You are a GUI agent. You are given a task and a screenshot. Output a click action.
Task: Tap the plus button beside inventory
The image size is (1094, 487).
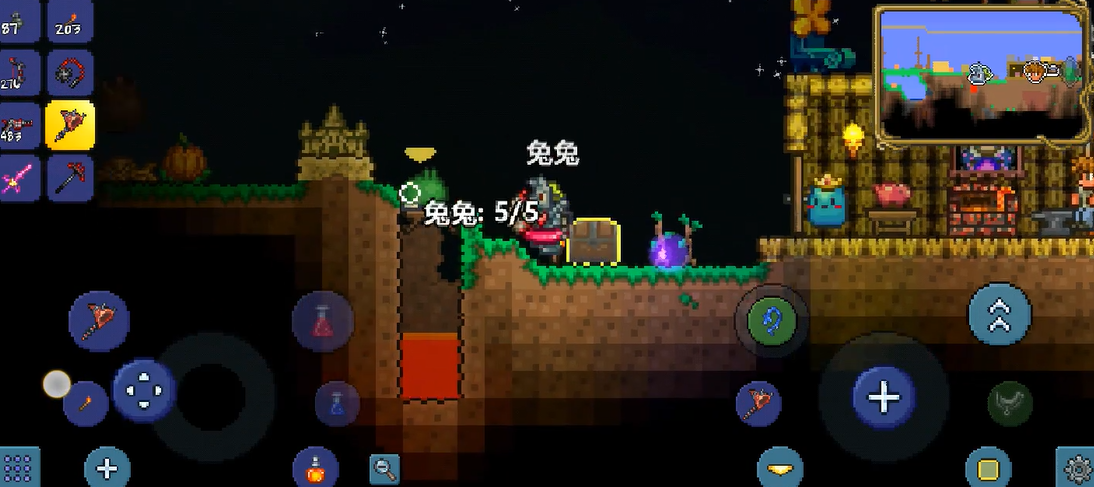tap(107, 467)
